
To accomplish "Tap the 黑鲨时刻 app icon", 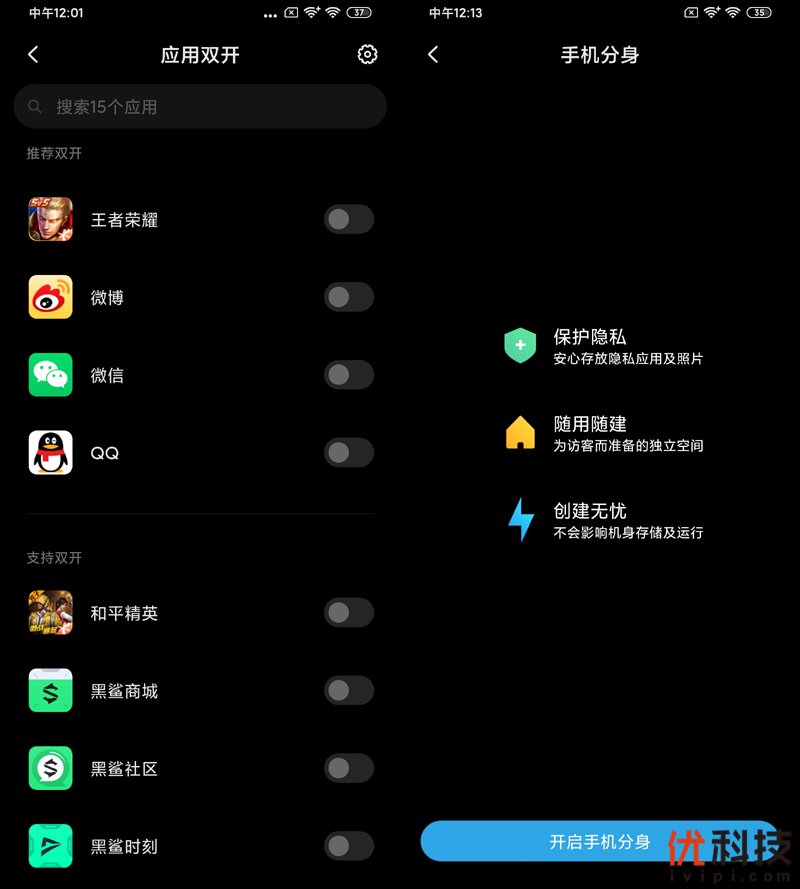I will click(50, 846).
